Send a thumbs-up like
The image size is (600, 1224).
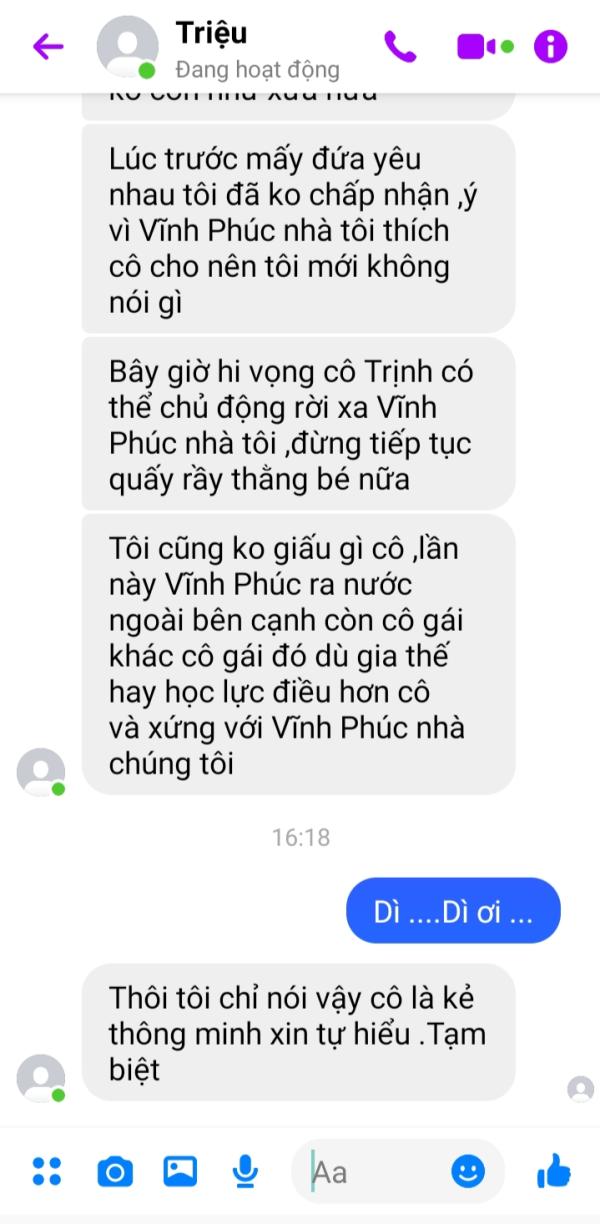[x=553, y=1171]
